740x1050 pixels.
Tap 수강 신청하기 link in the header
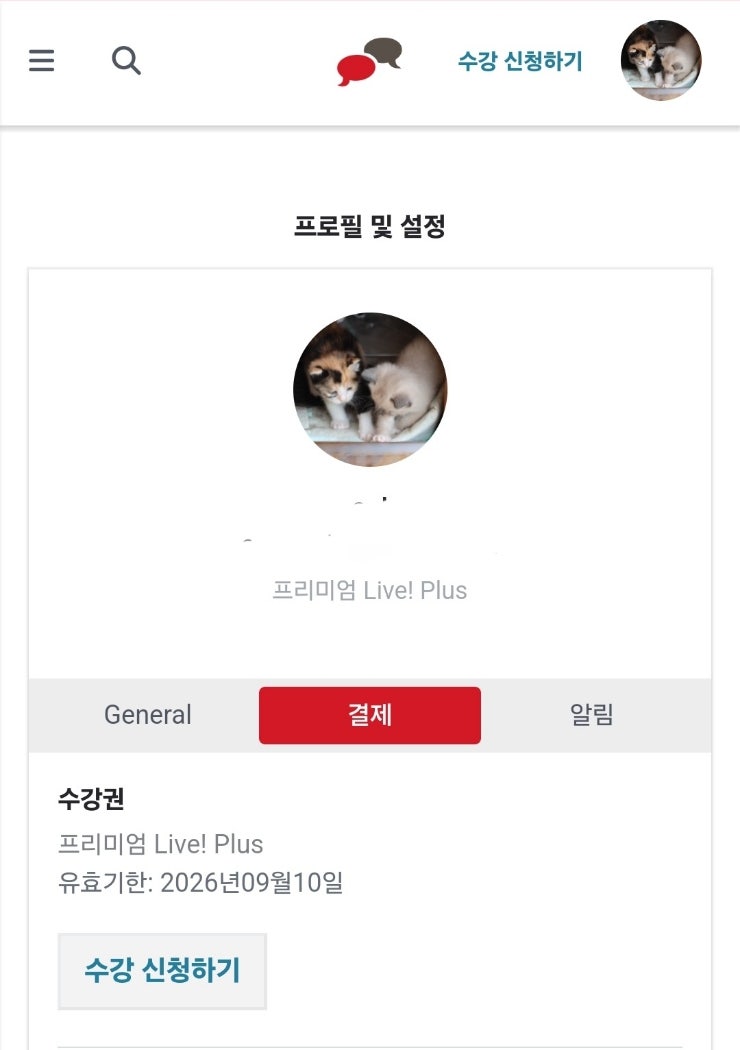(x=520, y=61)
